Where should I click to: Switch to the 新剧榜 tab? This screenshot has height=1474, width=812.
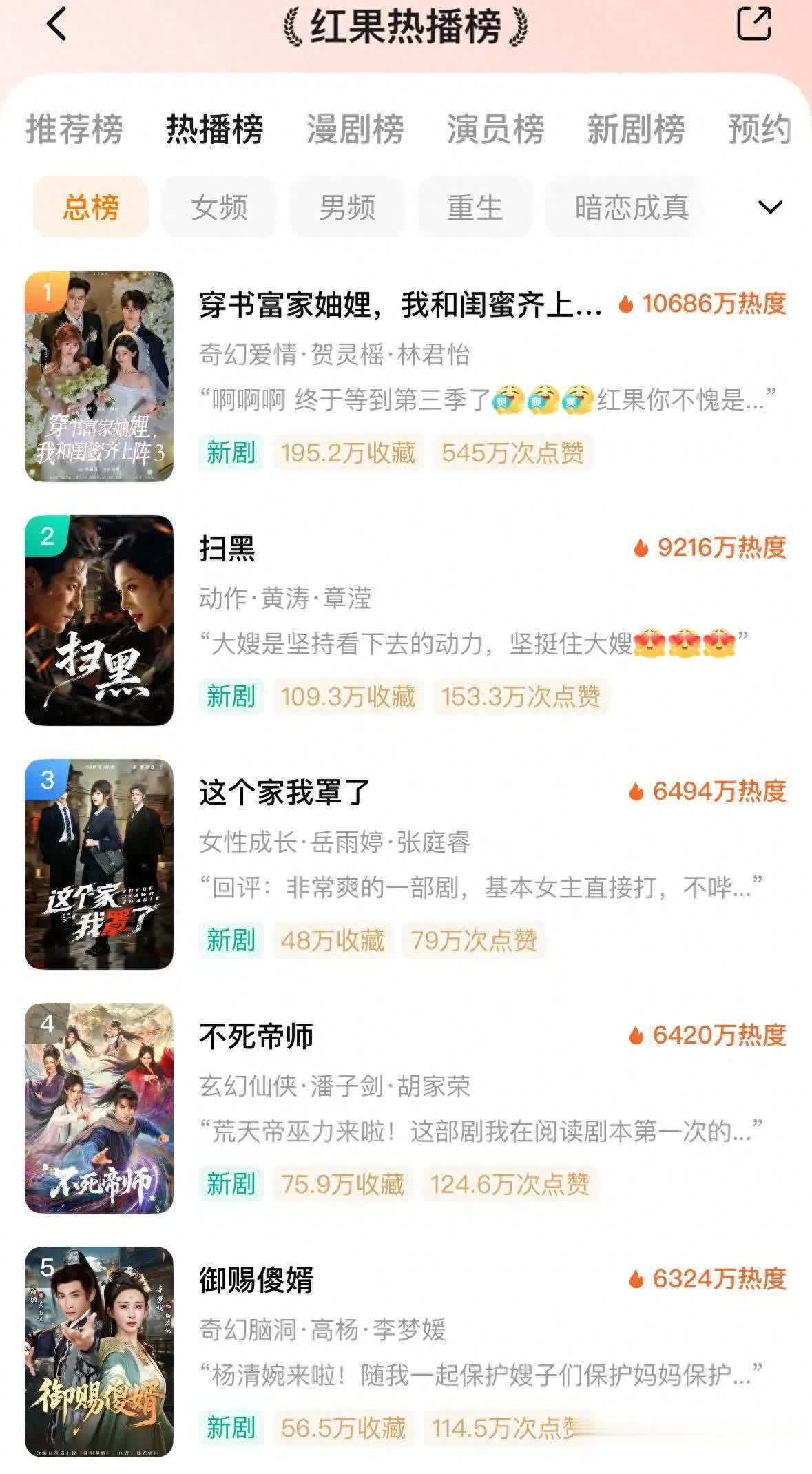[635, 129]
